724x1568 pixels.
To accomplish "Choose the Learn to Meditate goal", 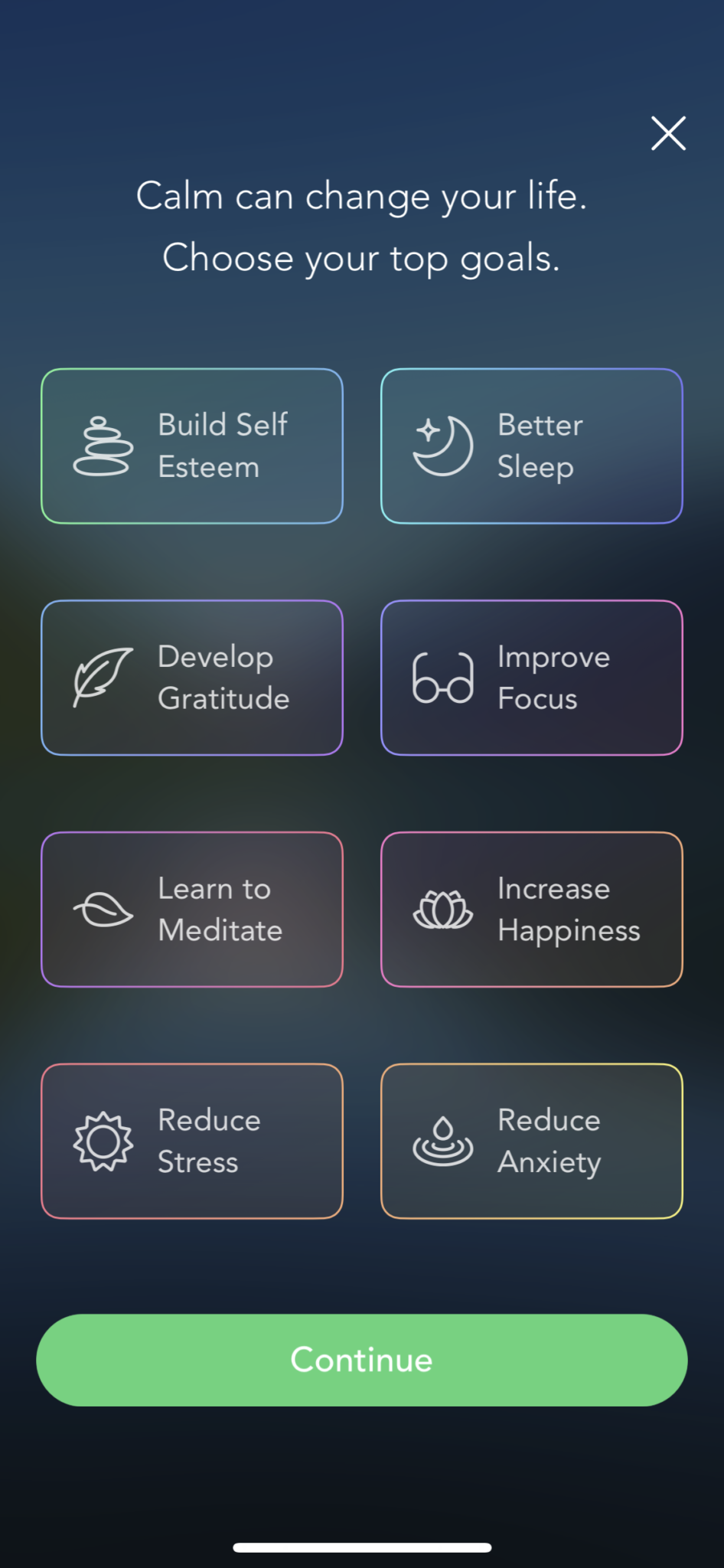I will tap(192, 910).
